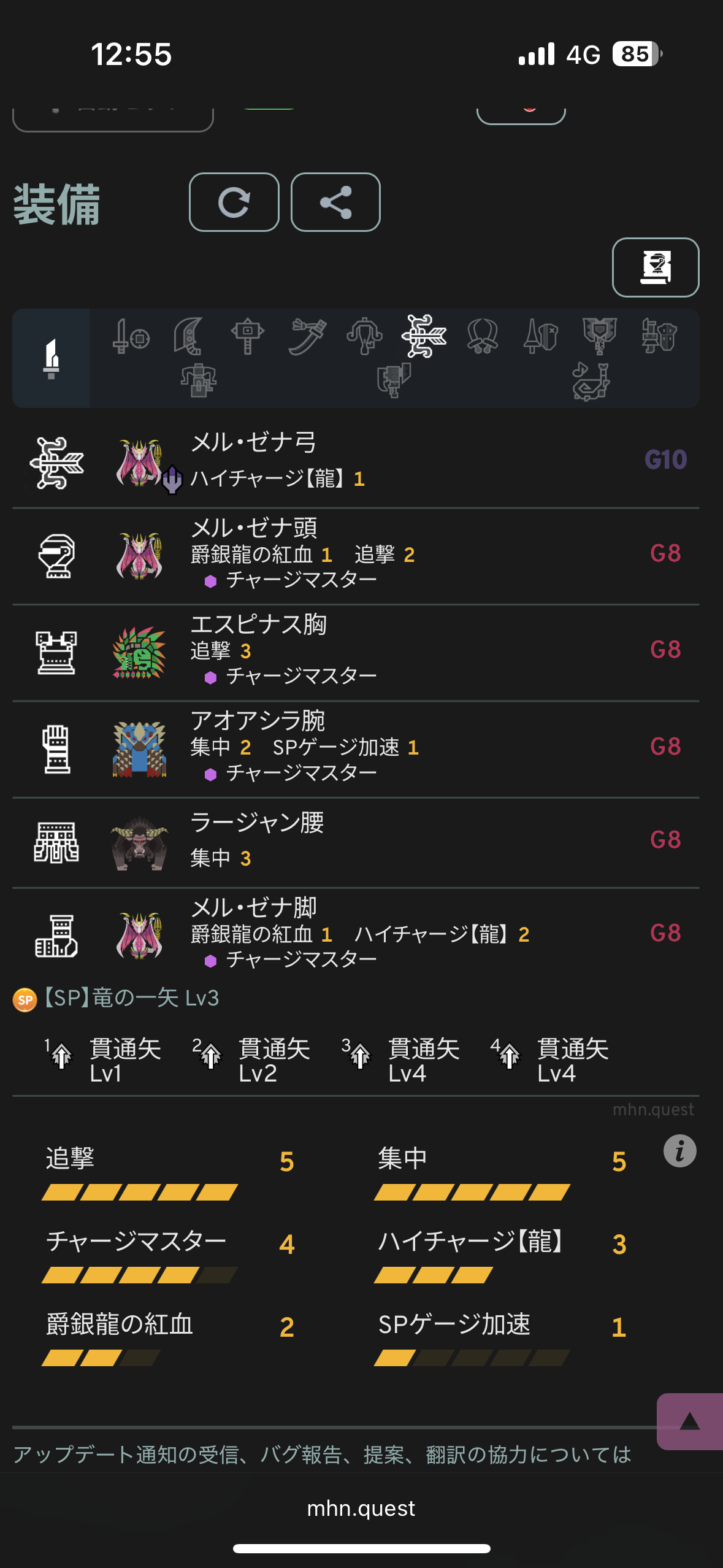Select the great sword weapon type
The height and width of the screenshot is (1568, 723).
click(188, 336)
